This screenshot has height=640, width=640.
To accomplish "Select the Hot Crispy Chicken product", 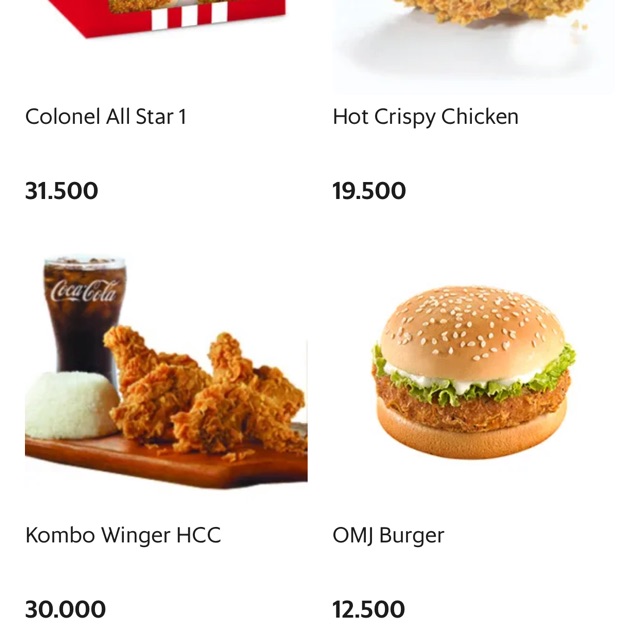I will pyautogui.click(x=425, y=117).
